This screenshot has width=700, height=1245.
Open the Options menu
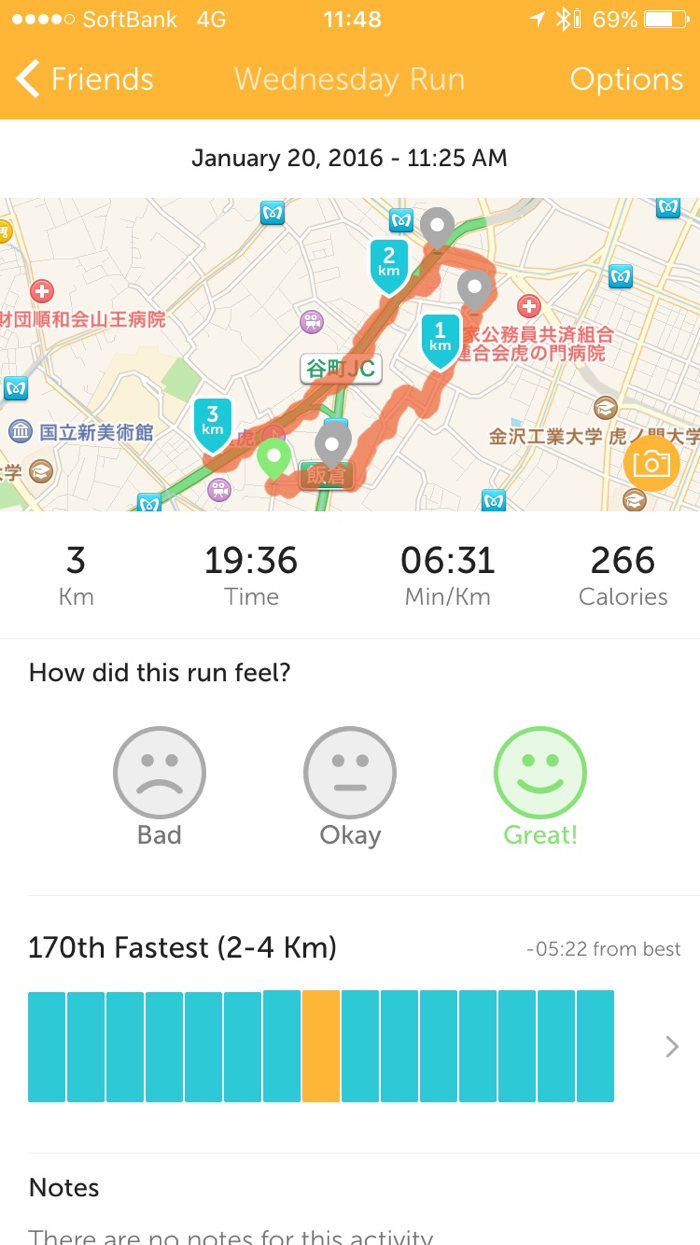point(626,80)
